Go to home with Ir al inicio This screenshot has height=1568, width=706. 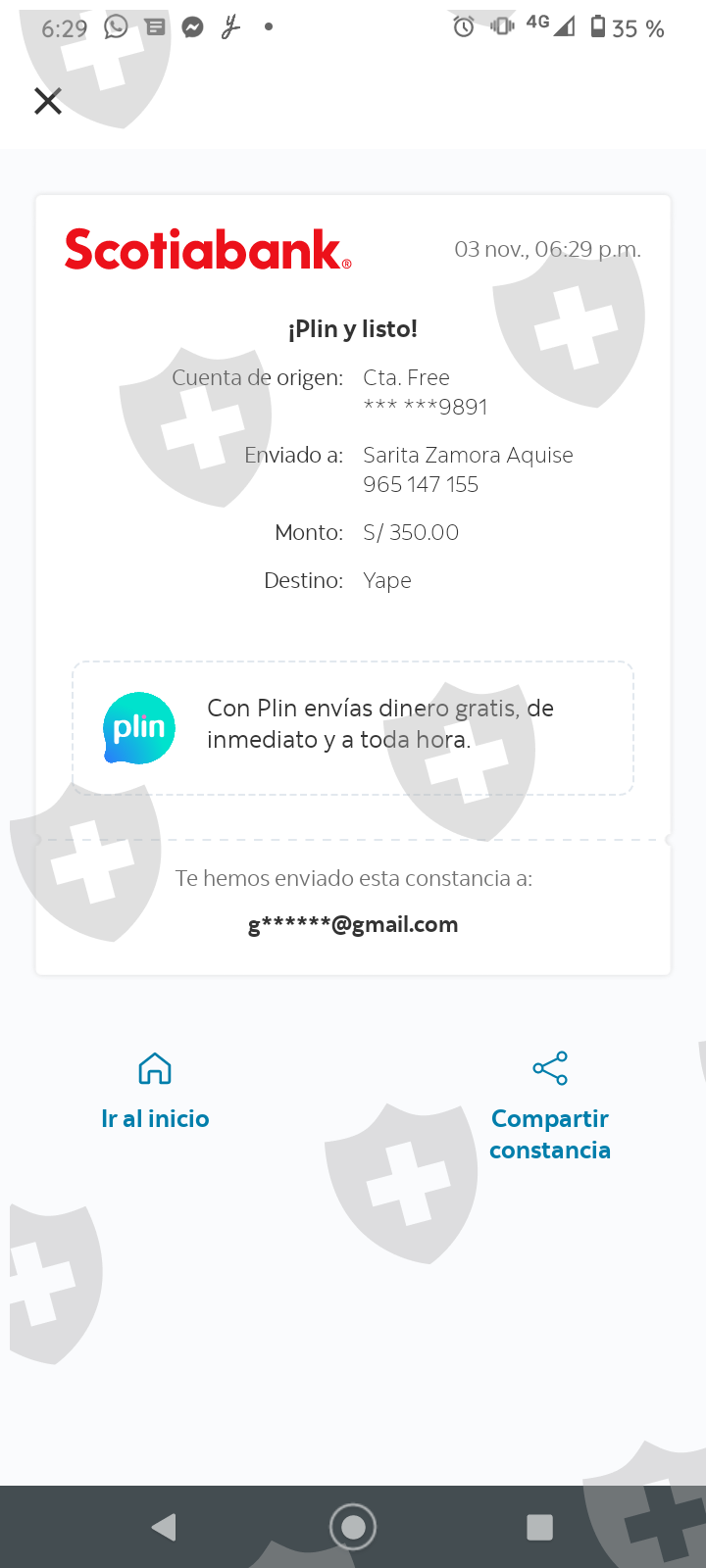point(155,1092)
